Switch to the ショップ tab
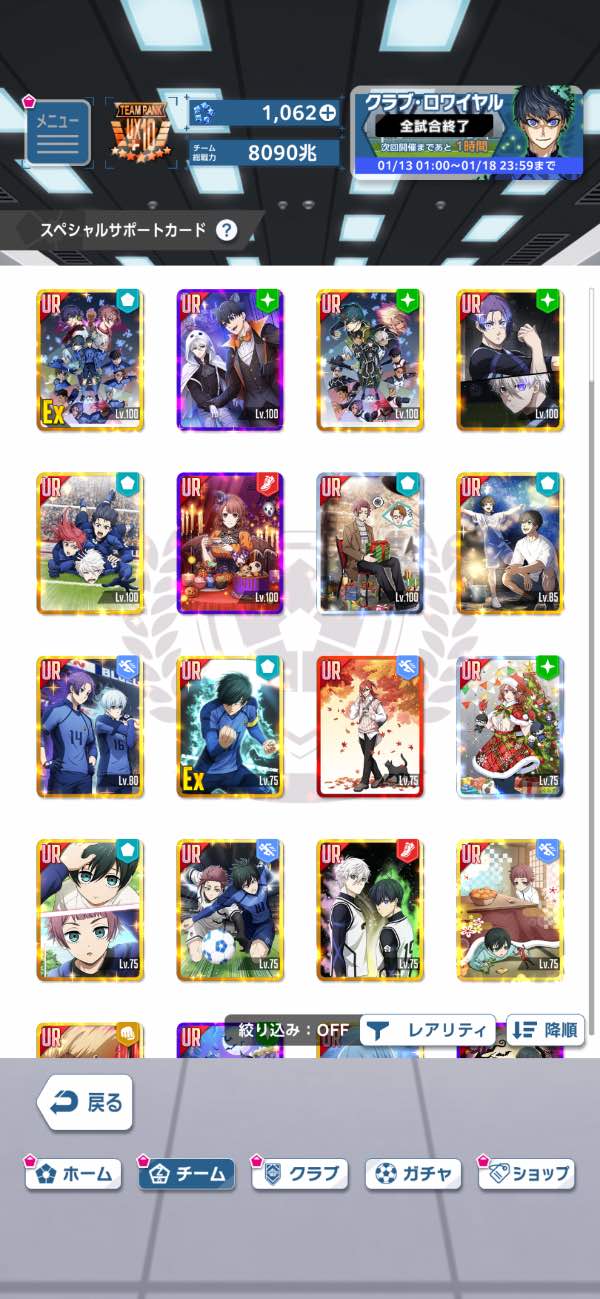This screenshot has height=1299, width=600. click(526, 1174)
